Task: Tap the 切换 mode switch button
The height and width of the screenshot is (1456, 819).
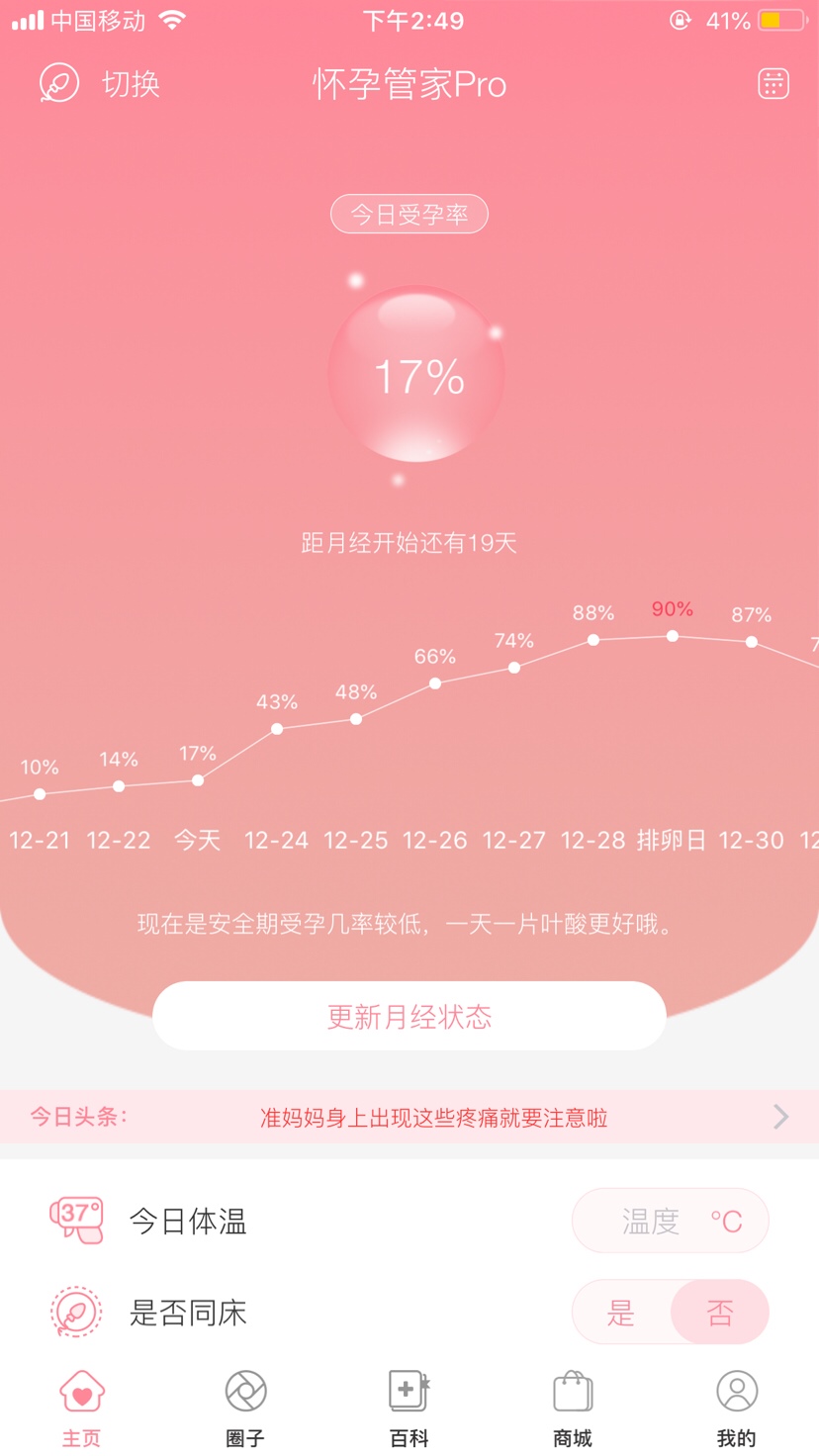Action: coord(100,84)
